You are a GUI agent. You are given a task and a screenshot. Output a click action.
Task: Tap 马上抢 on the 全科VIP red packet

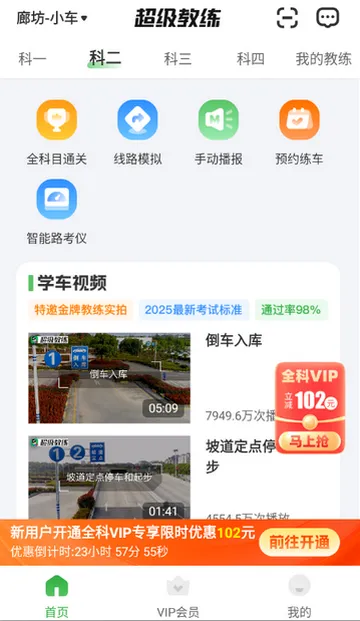(x=309, y=441)
